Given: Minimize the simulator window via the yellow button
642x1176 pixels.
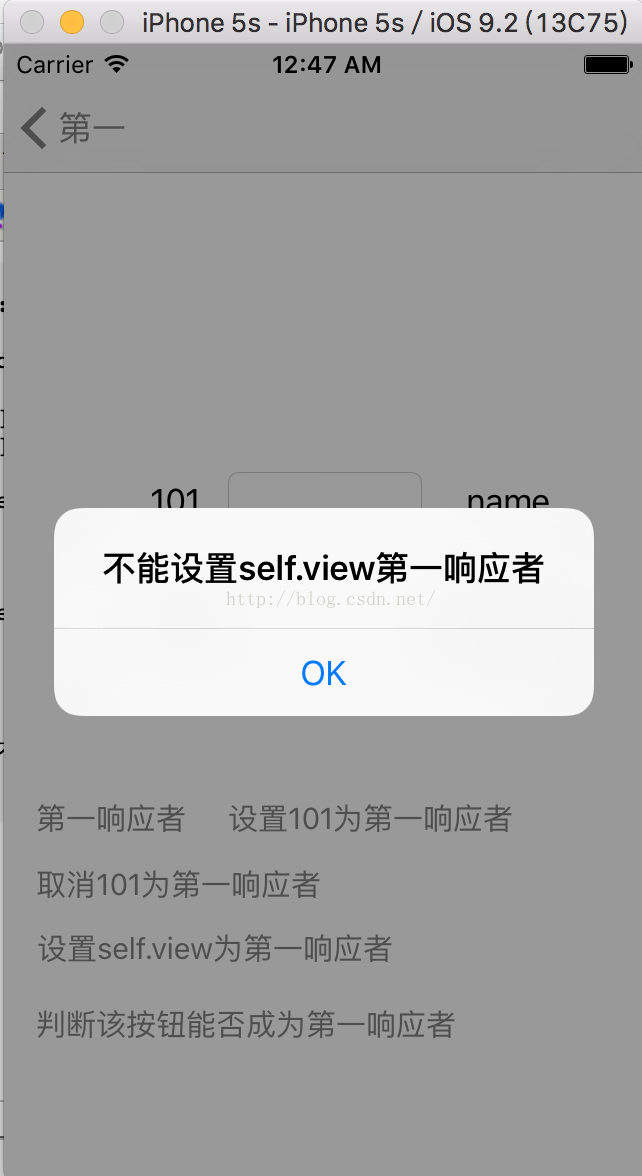Looking at the screenshot, I should 72,22.
